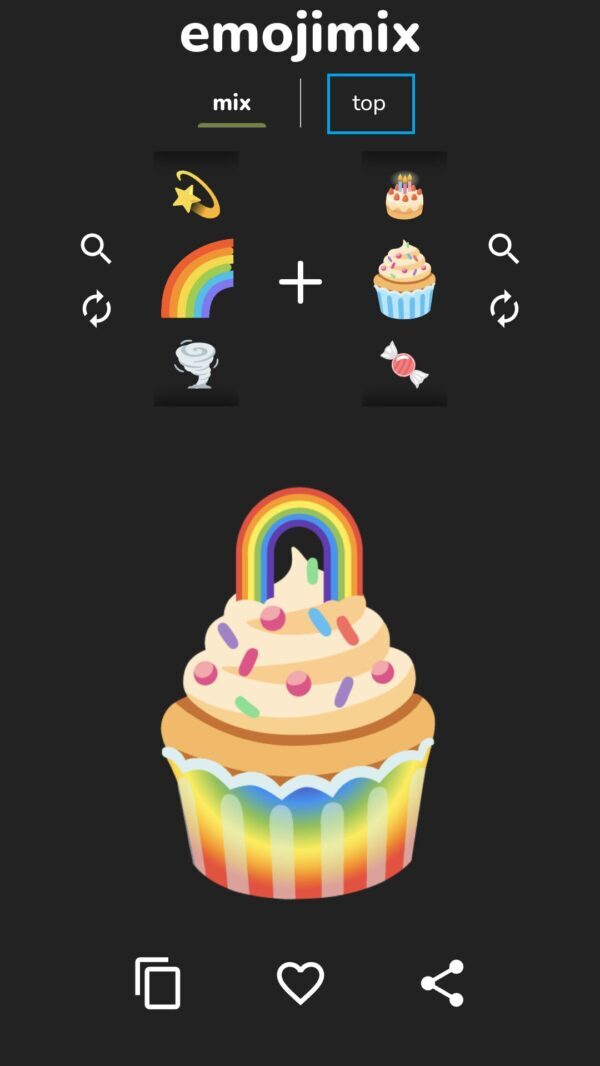Randomize the left emoji
The image size is (600, 1066).
click(96, 309)
